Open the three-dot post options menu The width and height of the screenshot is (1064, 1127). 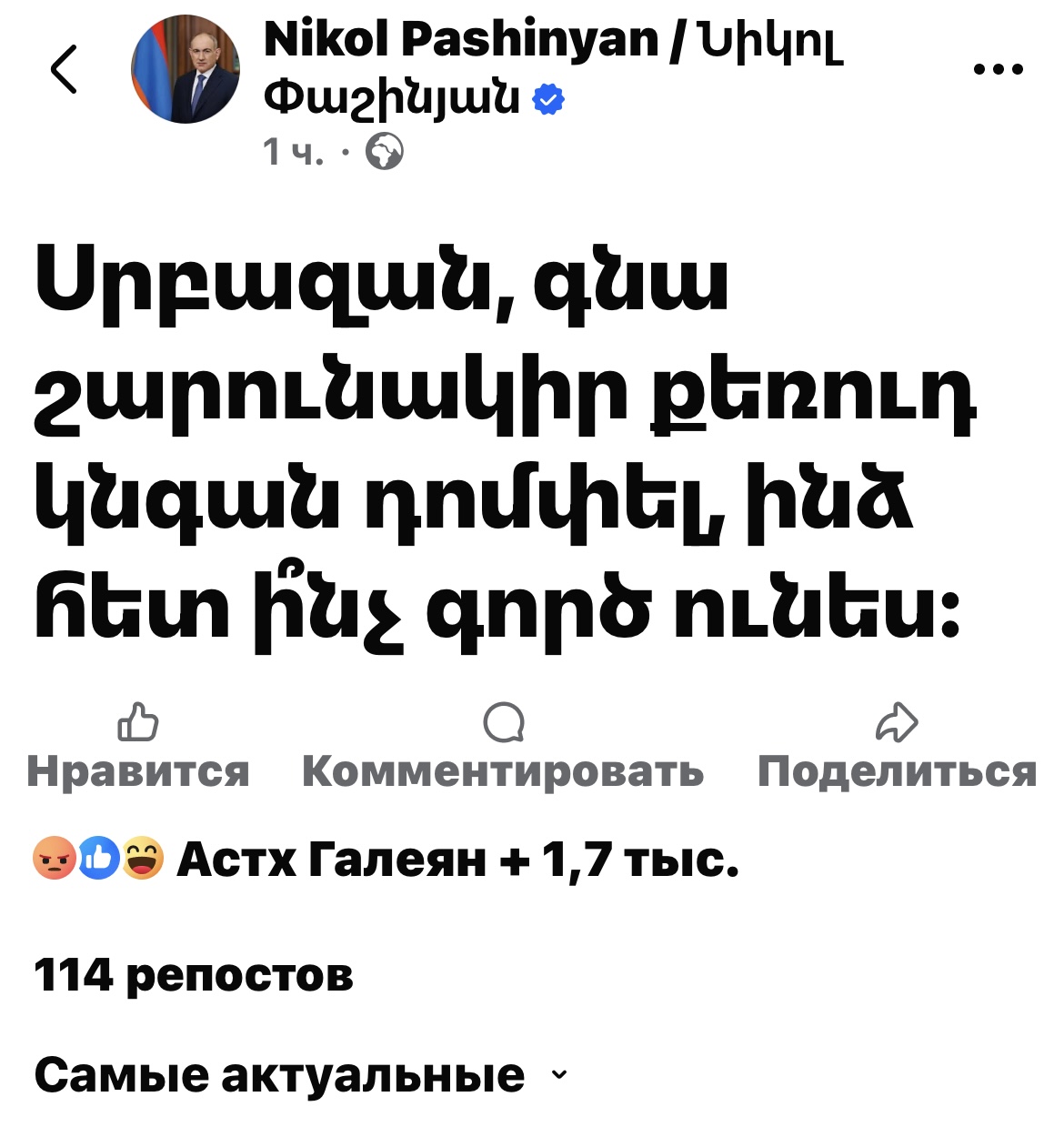[998, 69]
